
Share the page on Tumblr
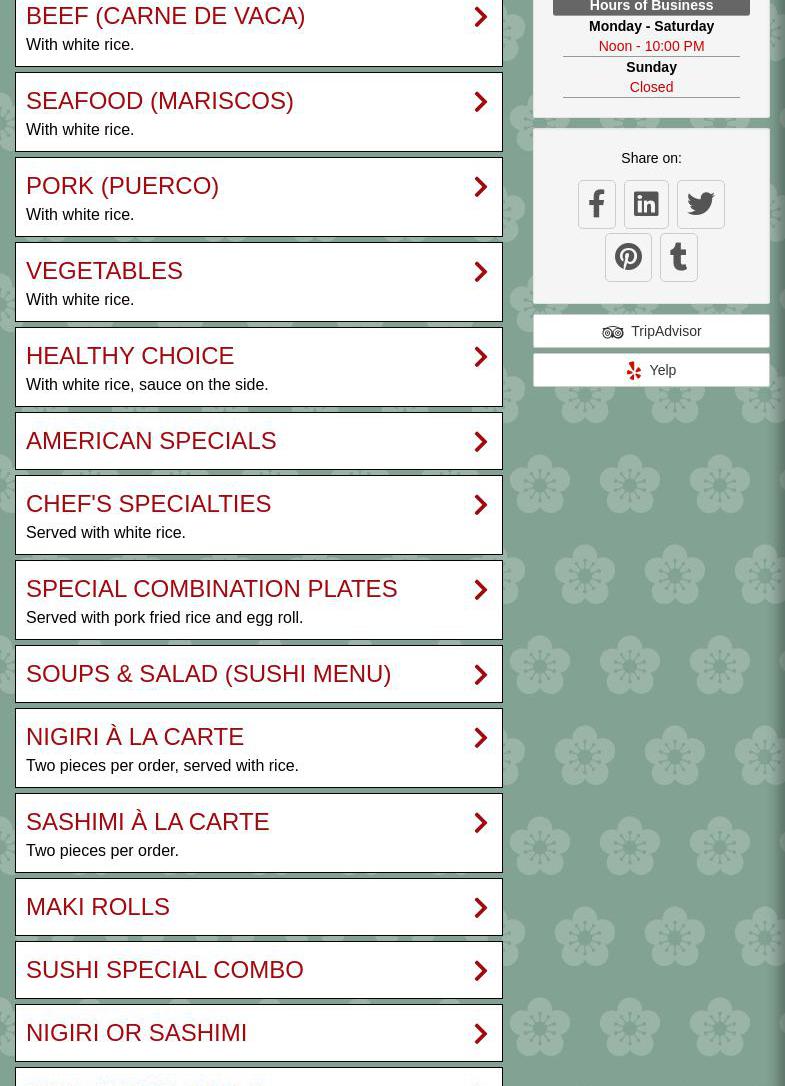coord(679,257)
